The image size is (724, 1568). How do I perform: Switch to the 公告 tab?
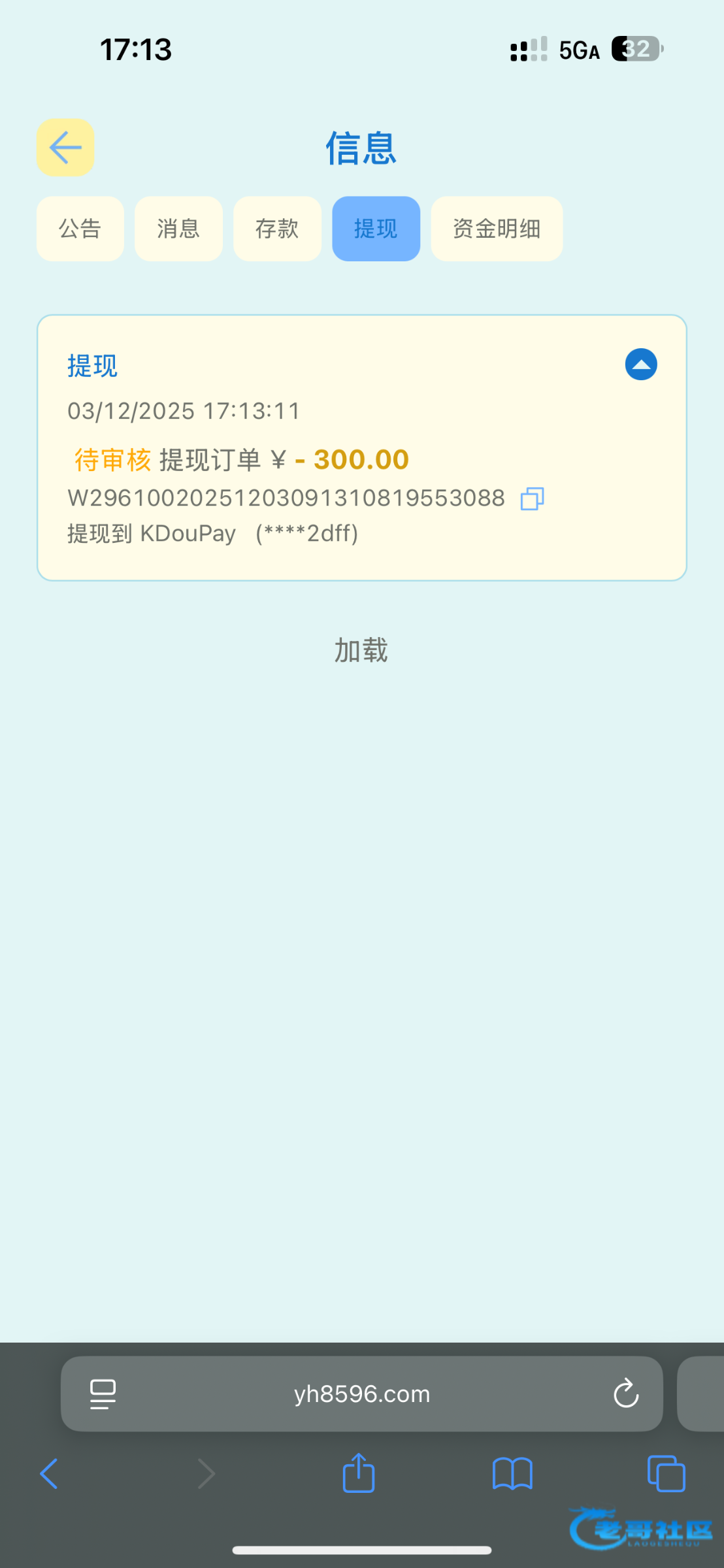[x=80, y=229]
